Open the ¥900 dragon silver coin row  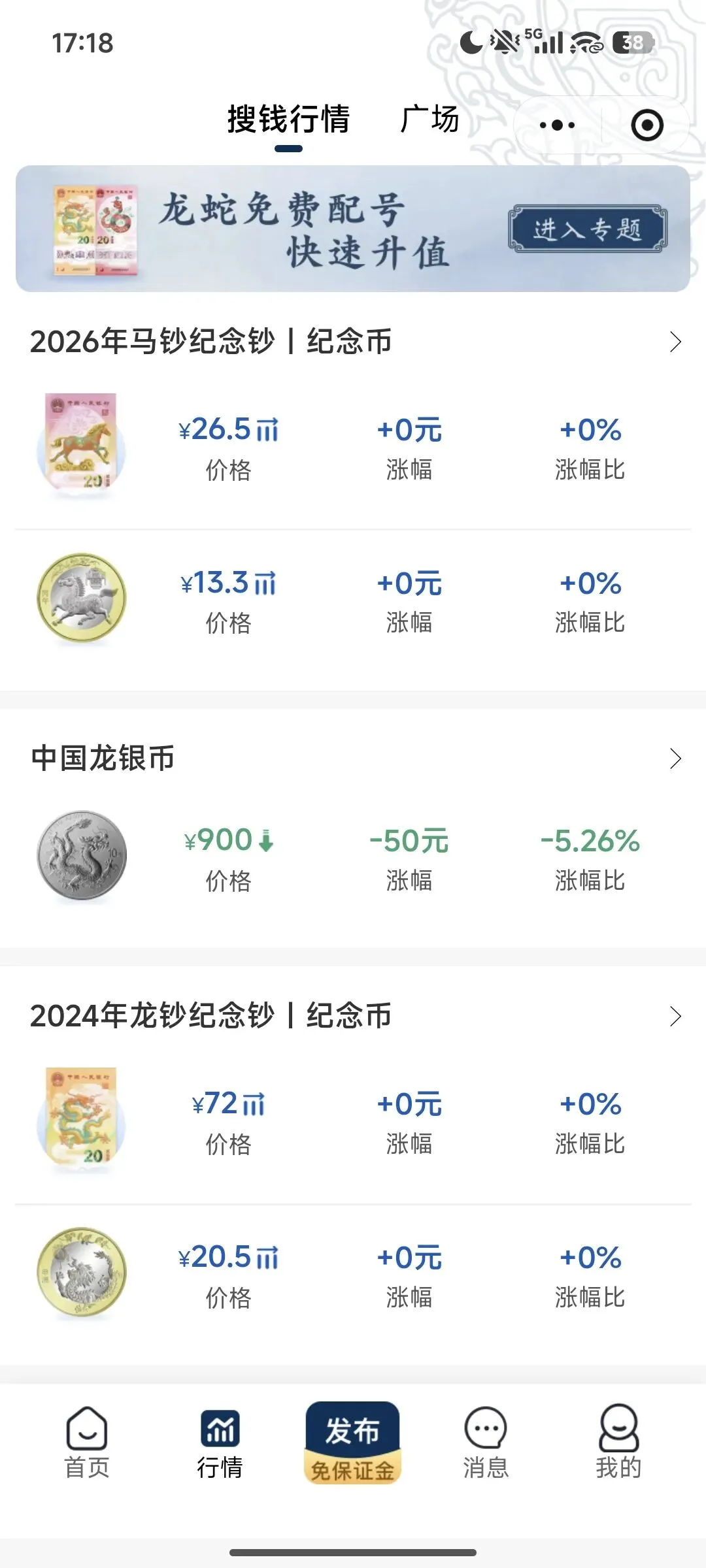point(353,858)
